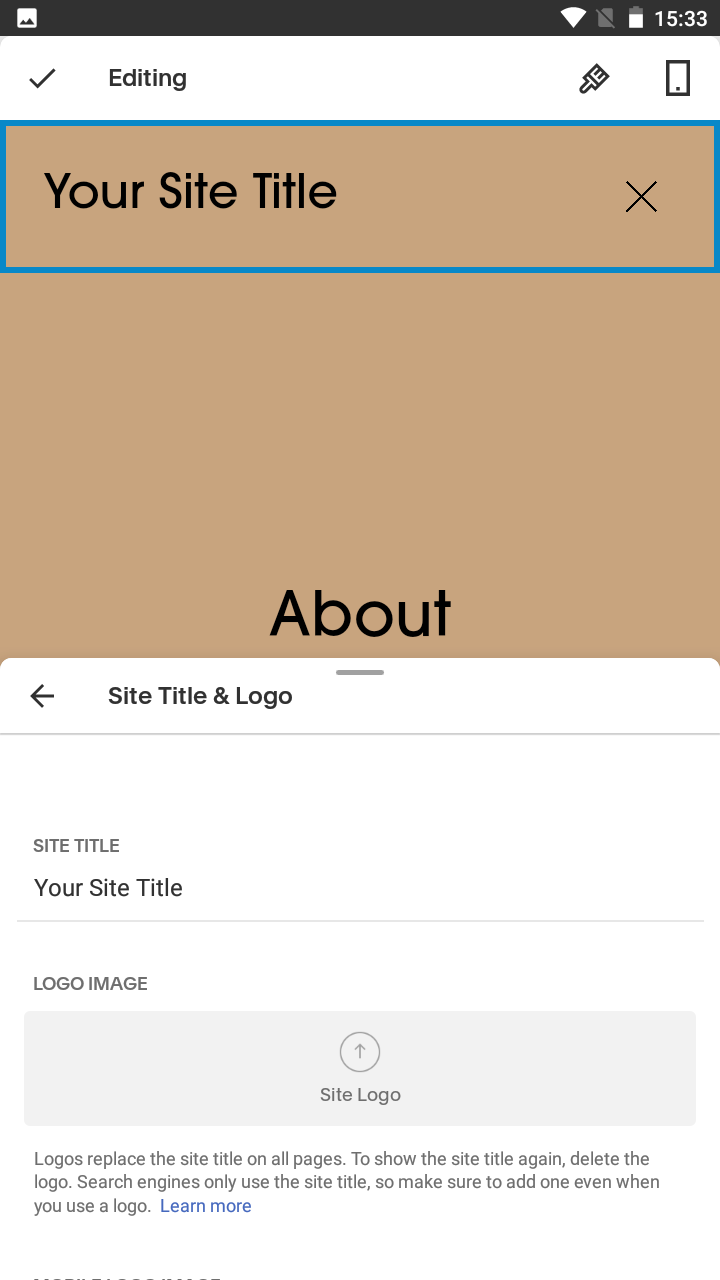Tap the X icon beside Your Site Title
Image resolution: width=720 pixels, height=1280 pixels.
[x=641, y=197]
